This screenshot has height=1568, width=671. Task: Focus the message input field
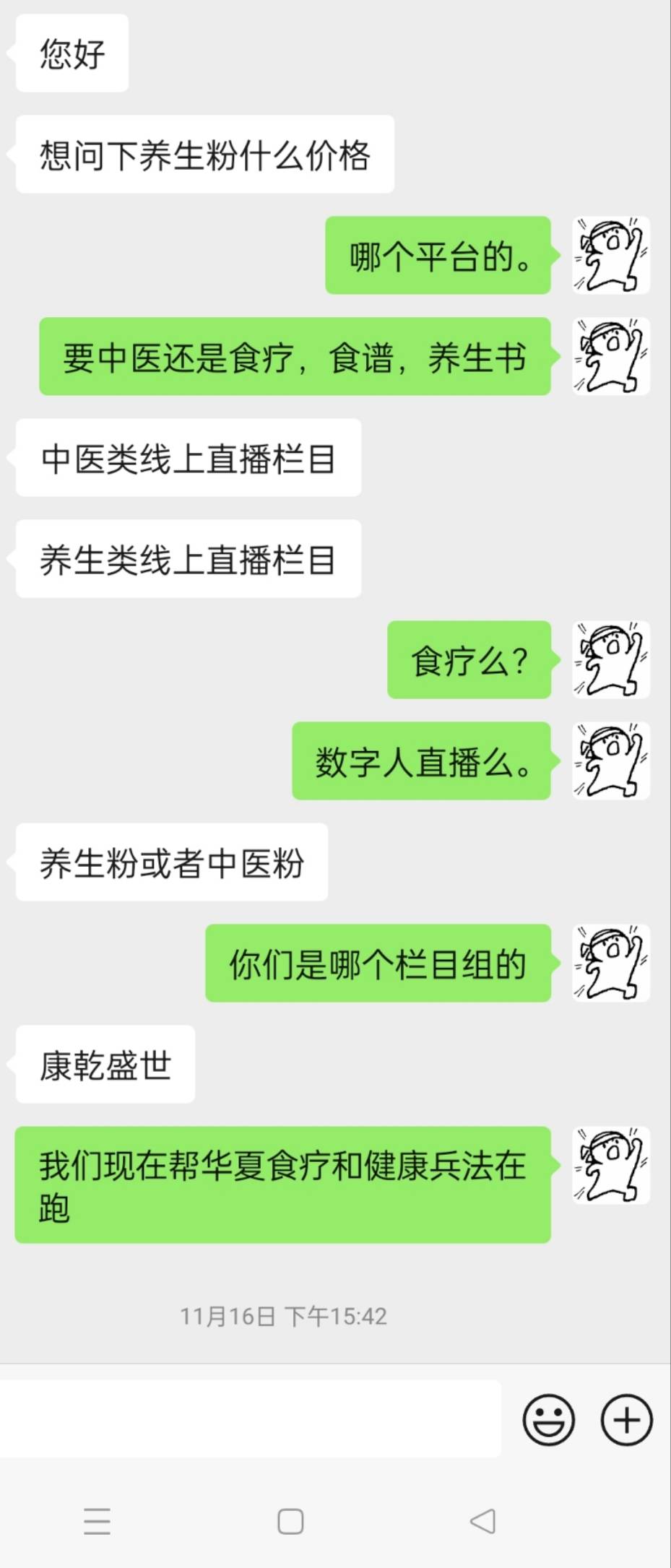pyautogui.click(x=250, y=1419)
